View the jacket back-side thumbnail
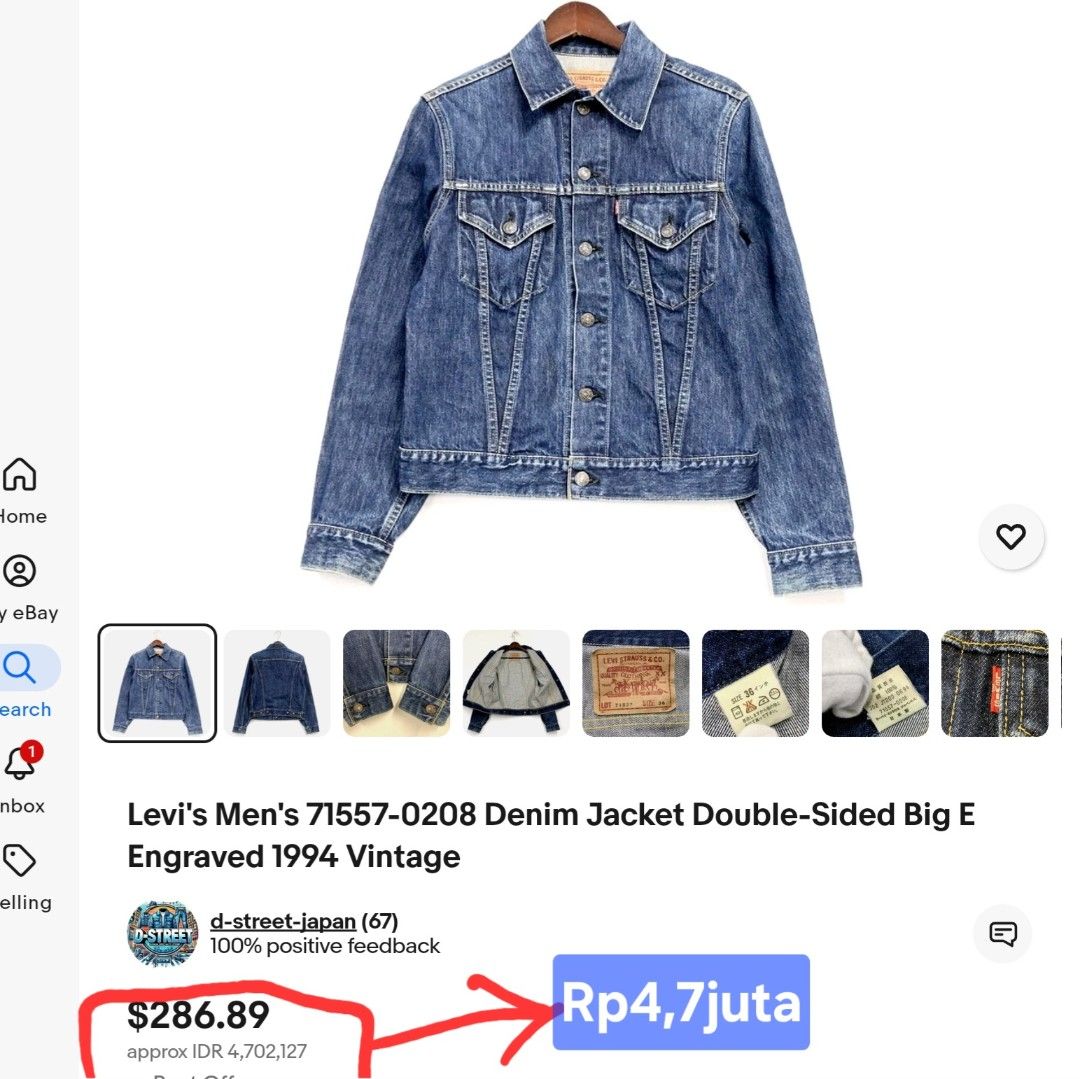 pyautogui.click(x=277, y=683)
